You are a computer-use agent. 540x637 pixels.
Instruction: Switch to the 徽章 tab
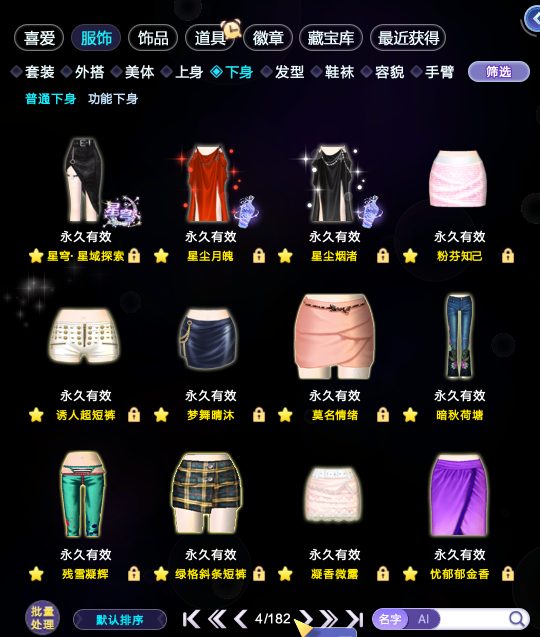pyautogui.click(x=268, y=38)
